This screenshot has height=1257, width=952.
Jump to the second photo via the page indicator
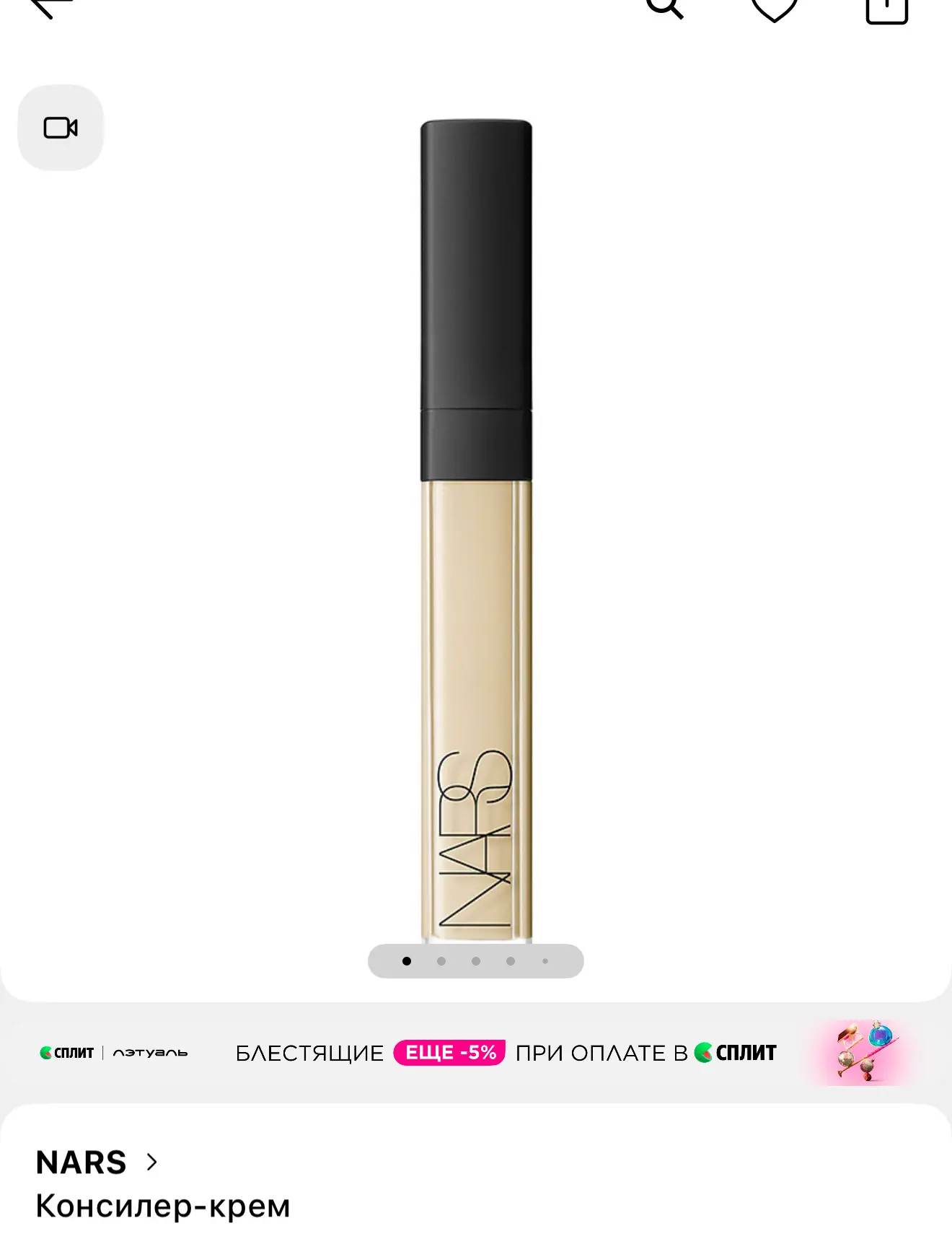(441, 961)
